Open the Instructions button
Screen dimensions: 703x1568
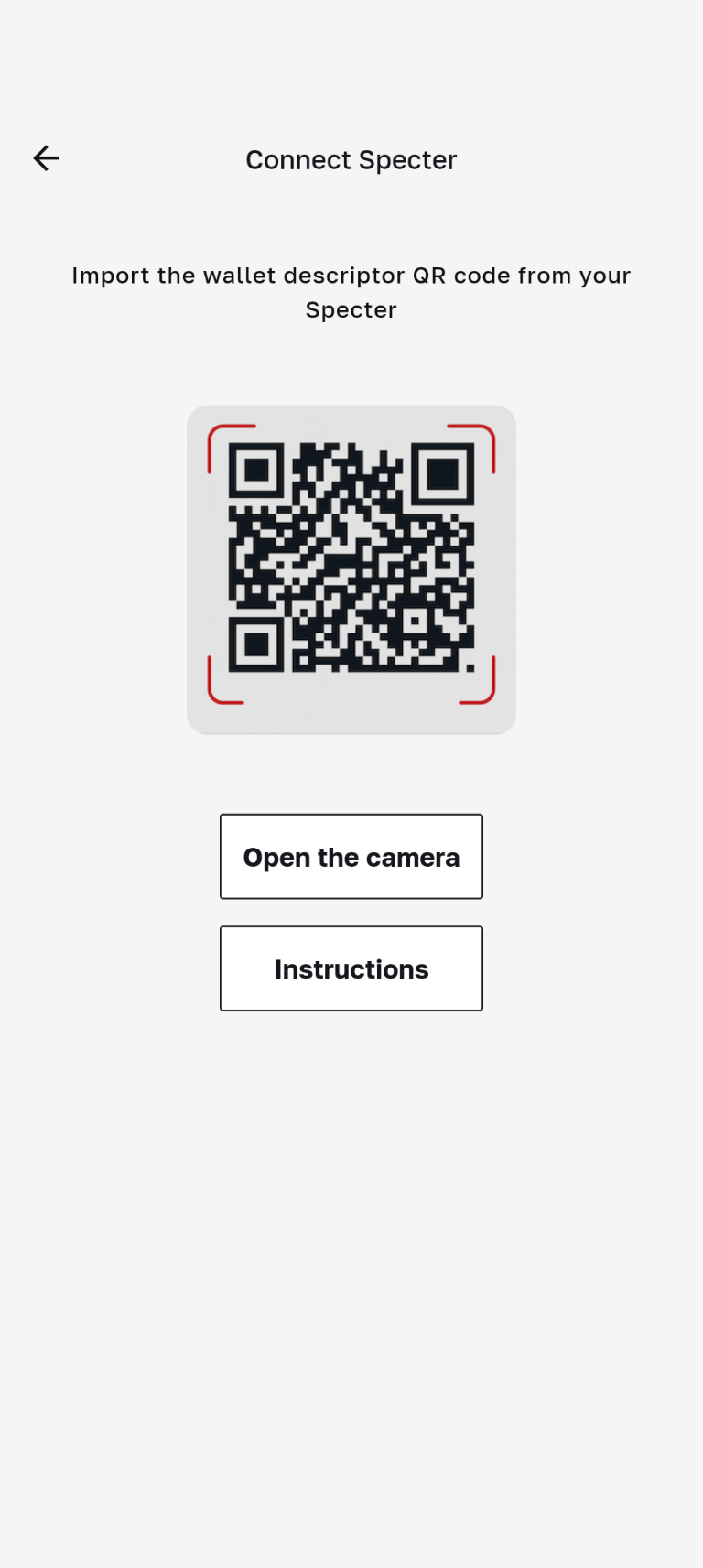point(351,968)
